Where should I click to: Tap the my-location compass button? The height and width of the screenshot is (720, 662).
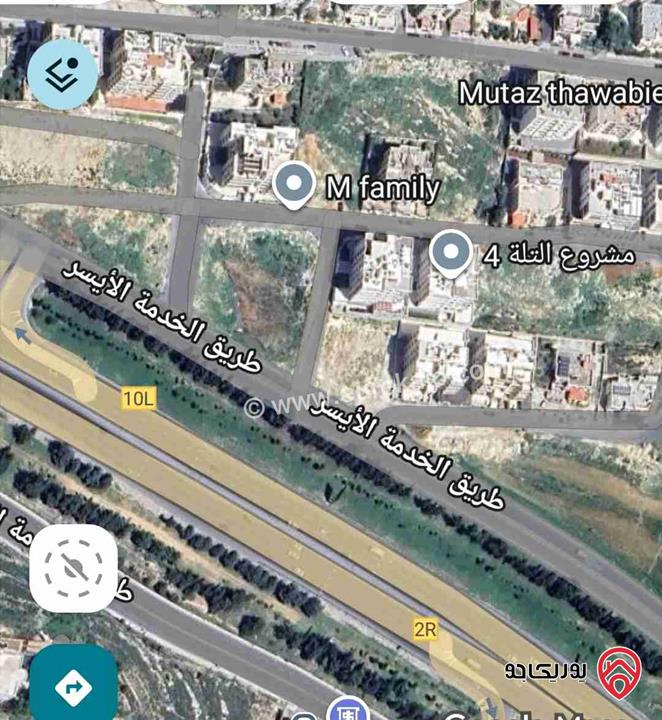pyautogui.click(x=74, y=567)
